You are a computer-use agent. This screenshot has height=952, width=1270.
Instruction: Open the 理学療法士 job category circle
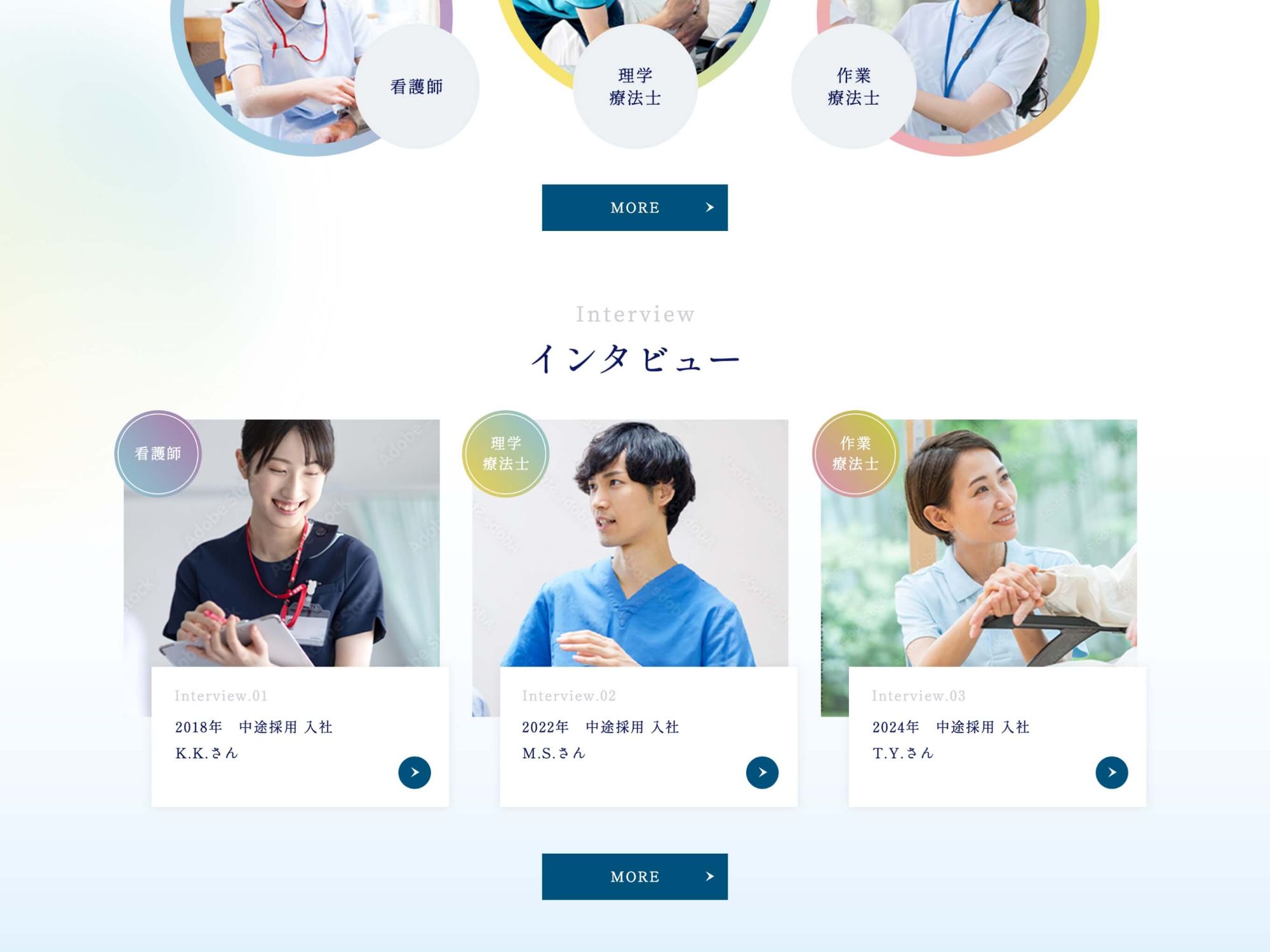tap(635, 87)
